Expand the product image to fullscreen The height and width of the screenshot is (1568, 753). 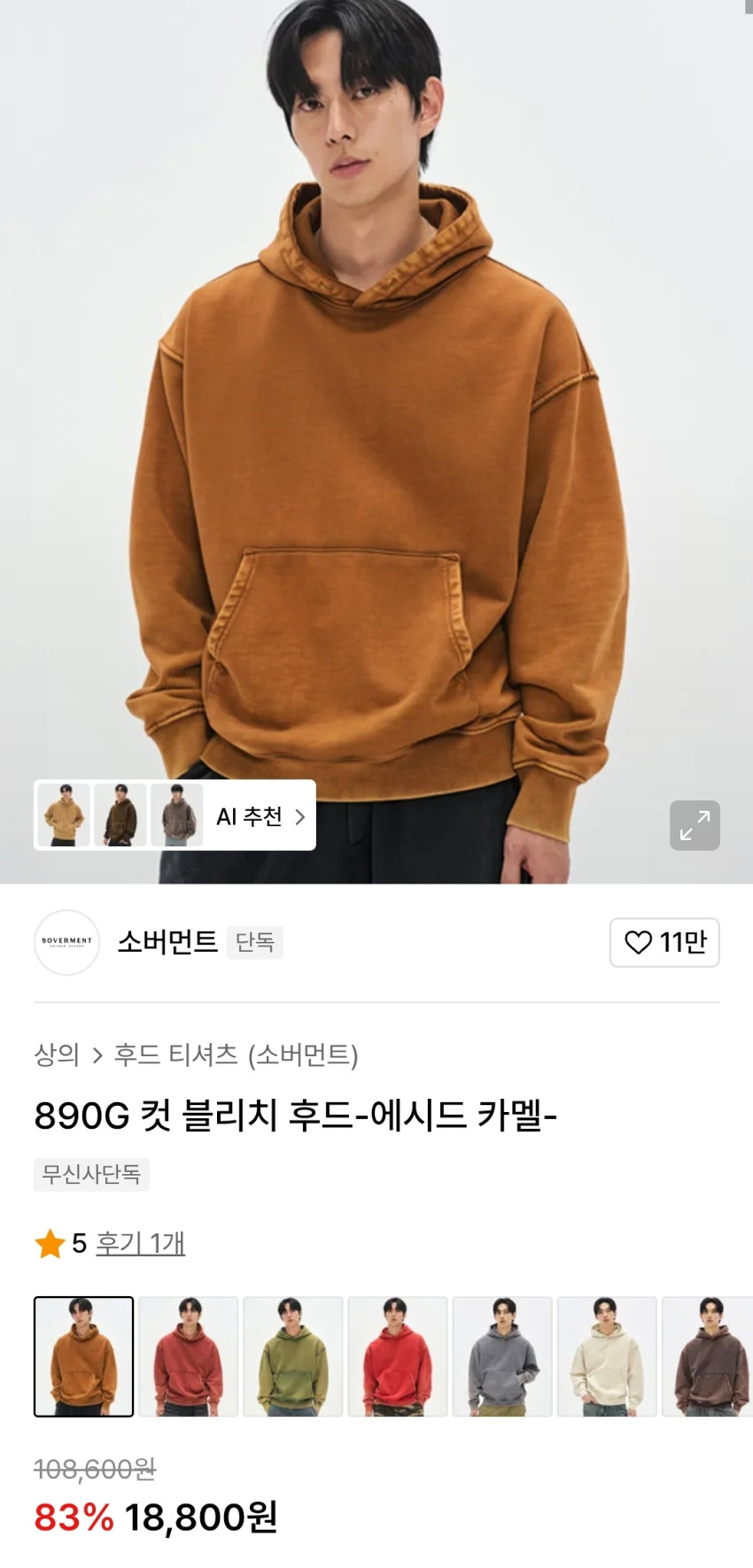click(x=695, y=825)
